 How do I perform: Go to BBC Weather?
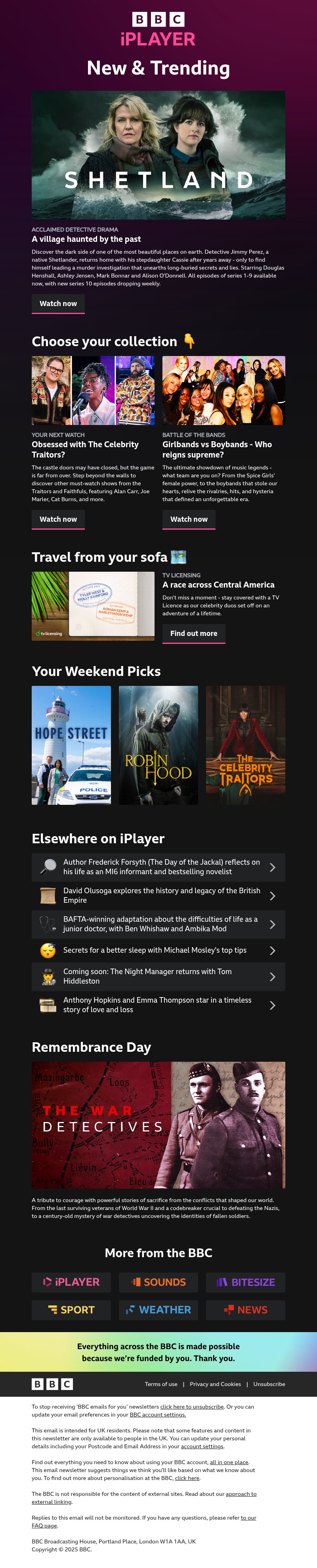point(158,1309)
